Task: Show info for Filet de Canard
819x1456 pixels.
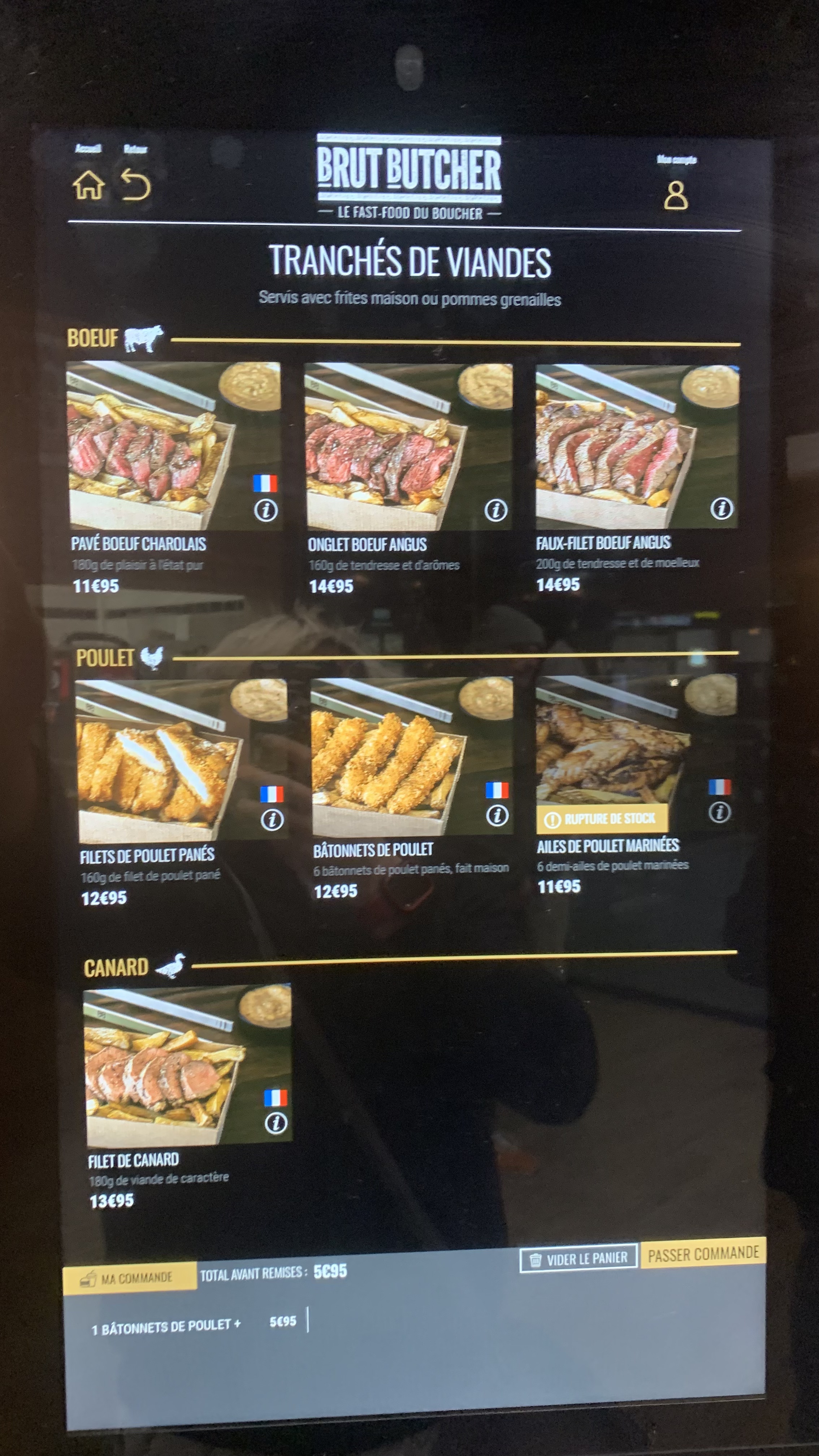Action: (276, 1123)
